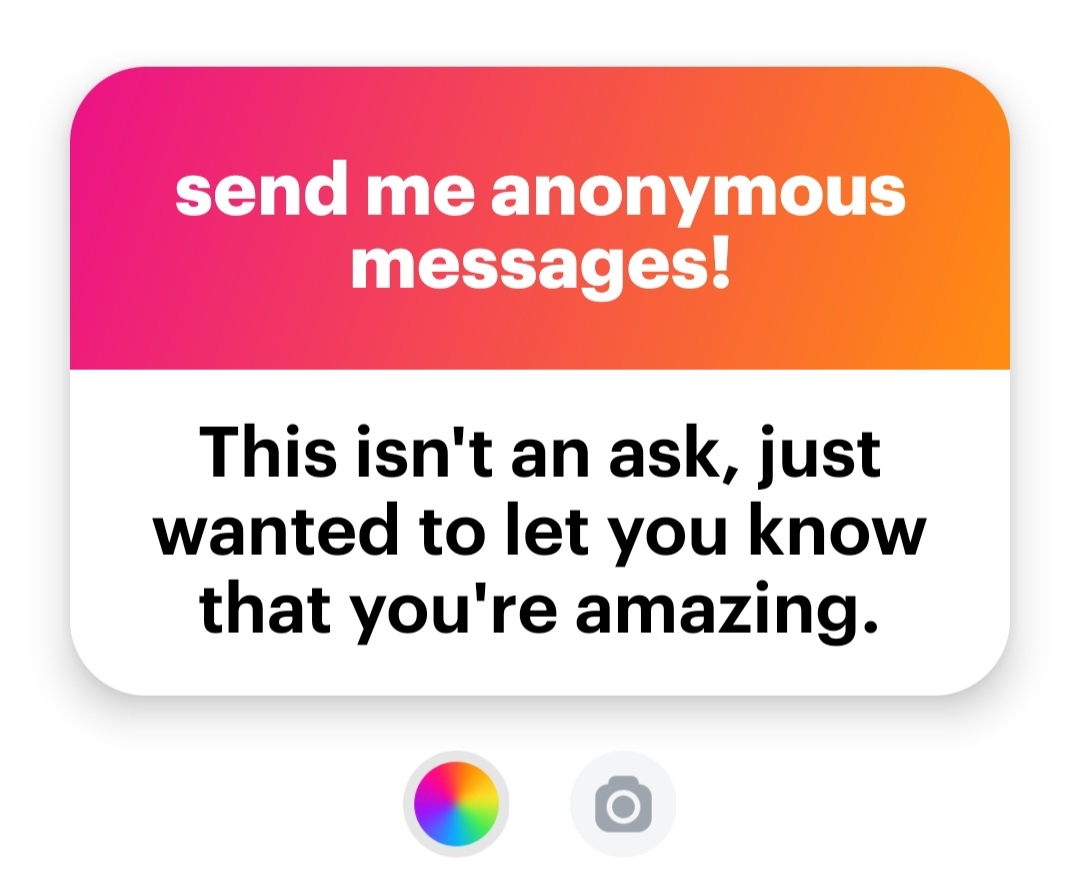Viewport: 1080px width, 878px height.
Task: Tap the camera icon for photo background
Action: (x=623, y=803)
